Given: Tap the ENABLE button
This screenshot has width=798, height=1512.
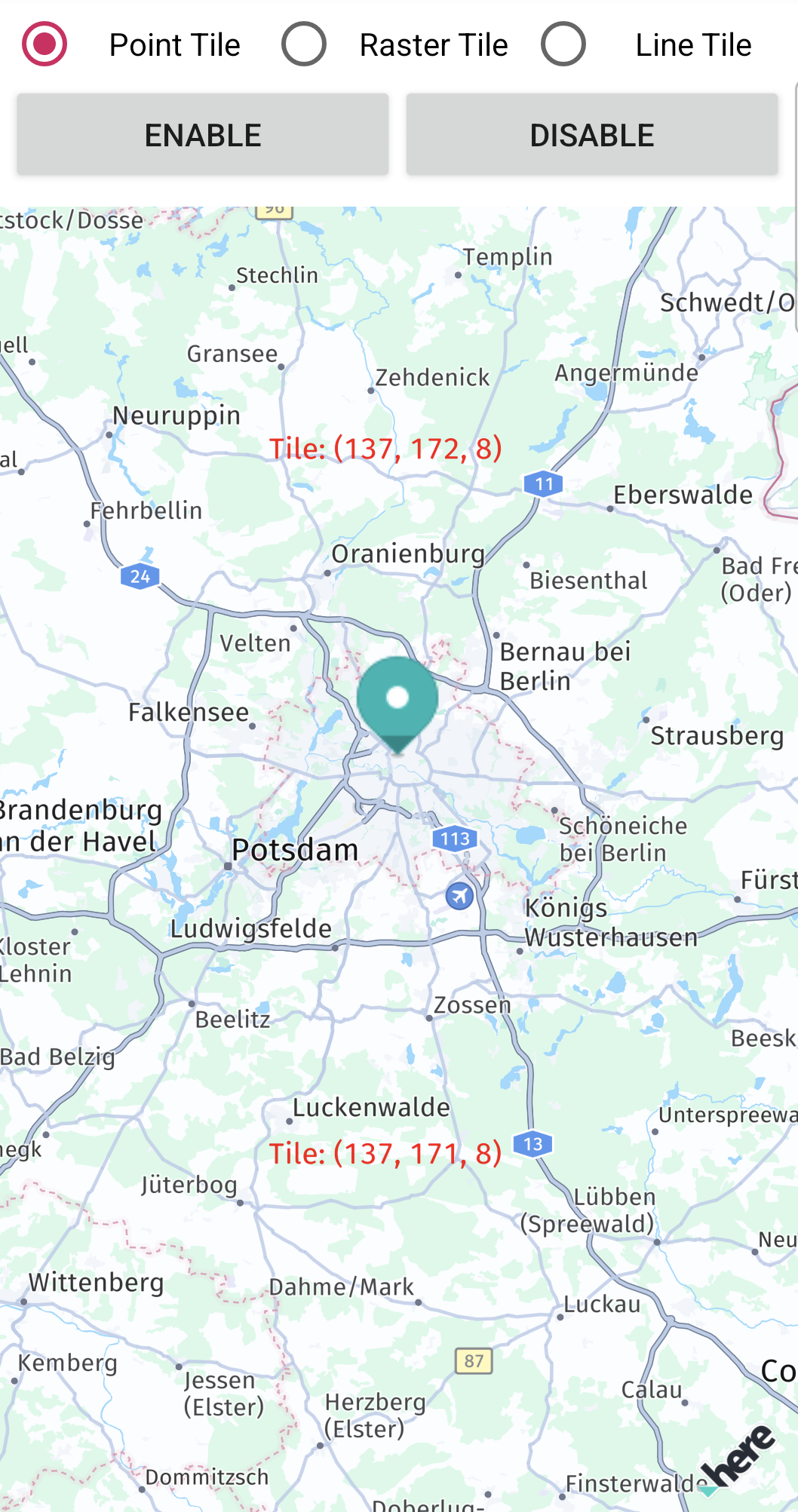Looking at the screenshot, I should click(x=203, y=135).
